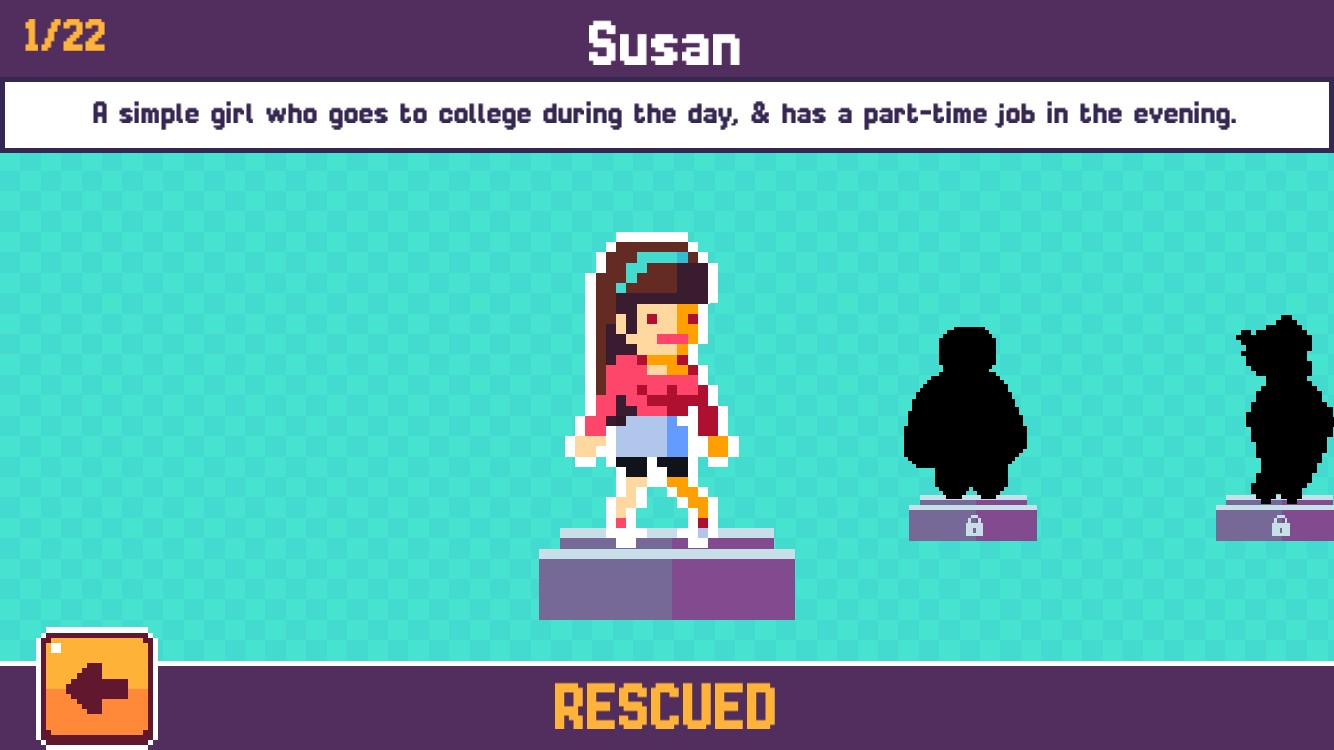The width and height of the screenshot is (1334, 750).
Task: Tap Susan's character on the pedestal
Action: pos(652,390)
